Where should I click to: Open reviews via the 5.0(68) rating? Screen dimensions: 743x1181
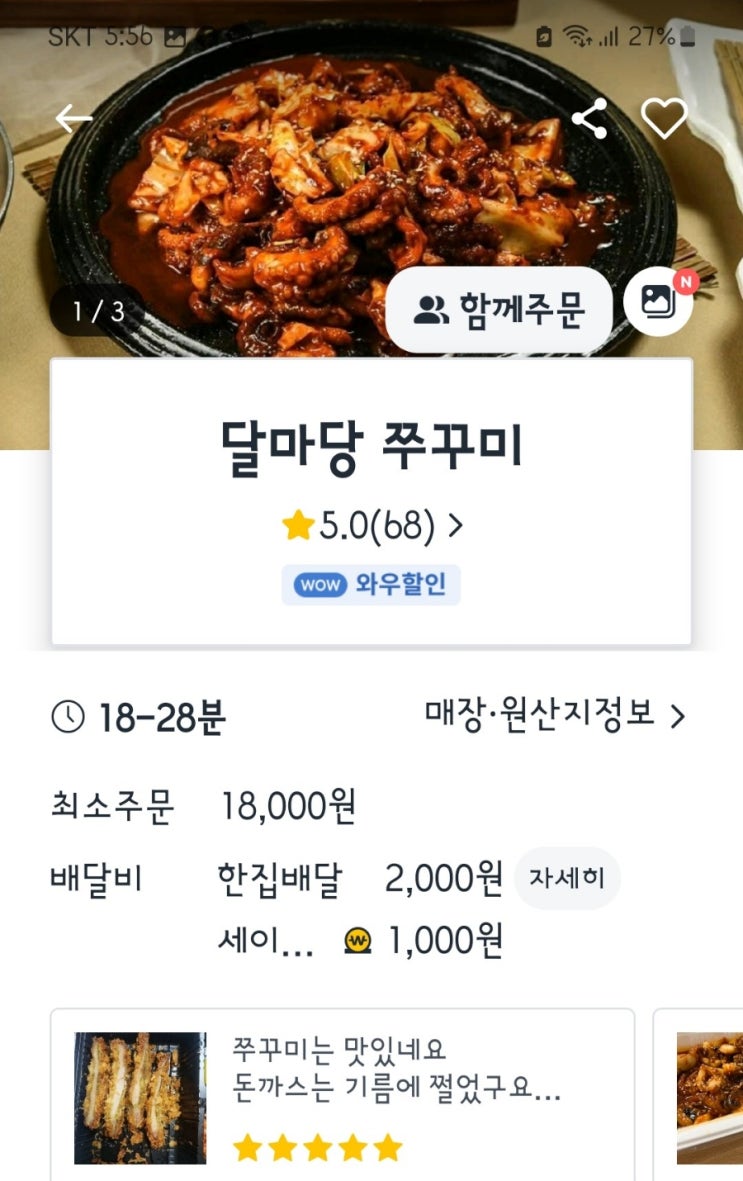tap(373, 525)
